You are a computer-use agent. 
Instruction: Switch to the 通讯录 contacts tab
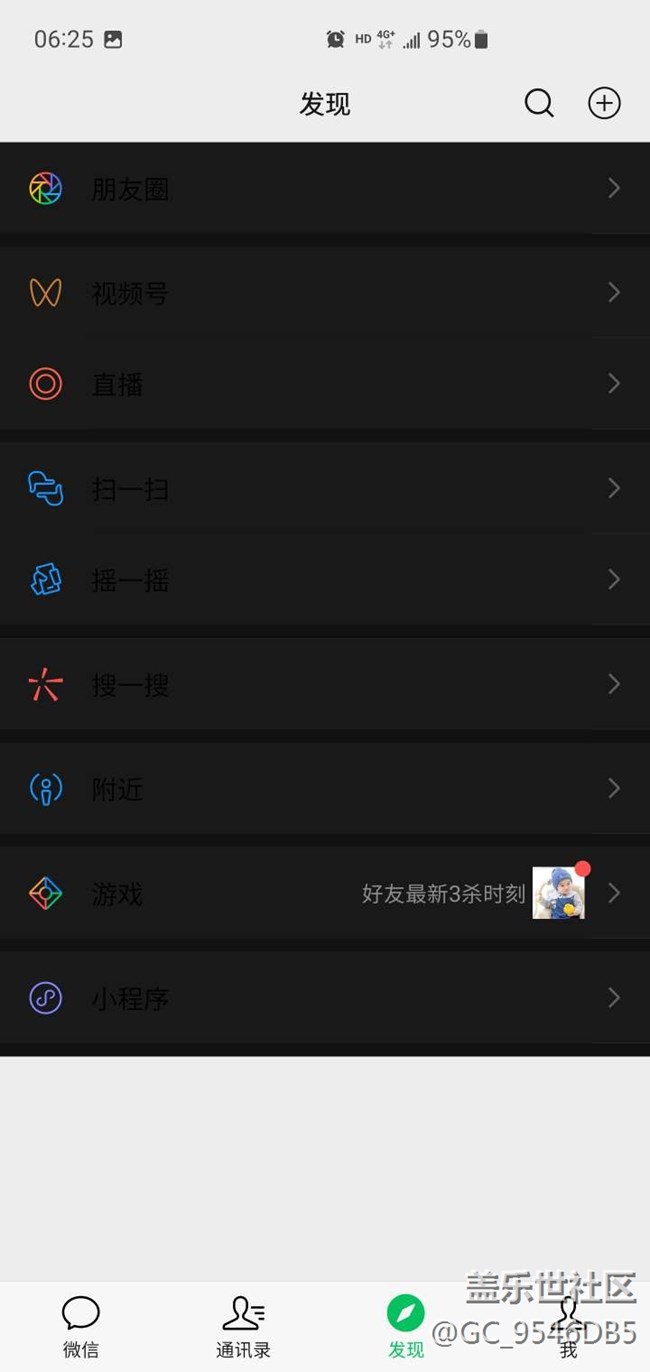[243, 1327]
